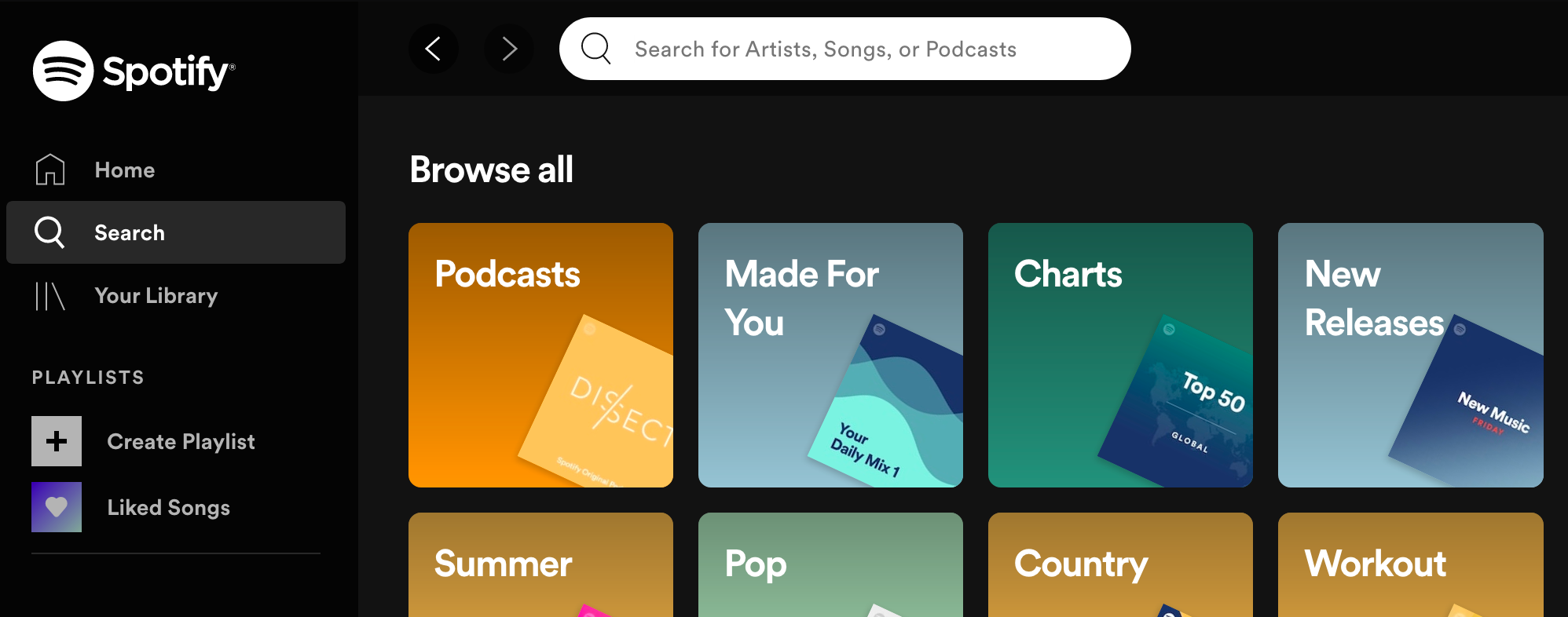Open New Releases tile
The image size is (1568, 617).
(1411, 355)
